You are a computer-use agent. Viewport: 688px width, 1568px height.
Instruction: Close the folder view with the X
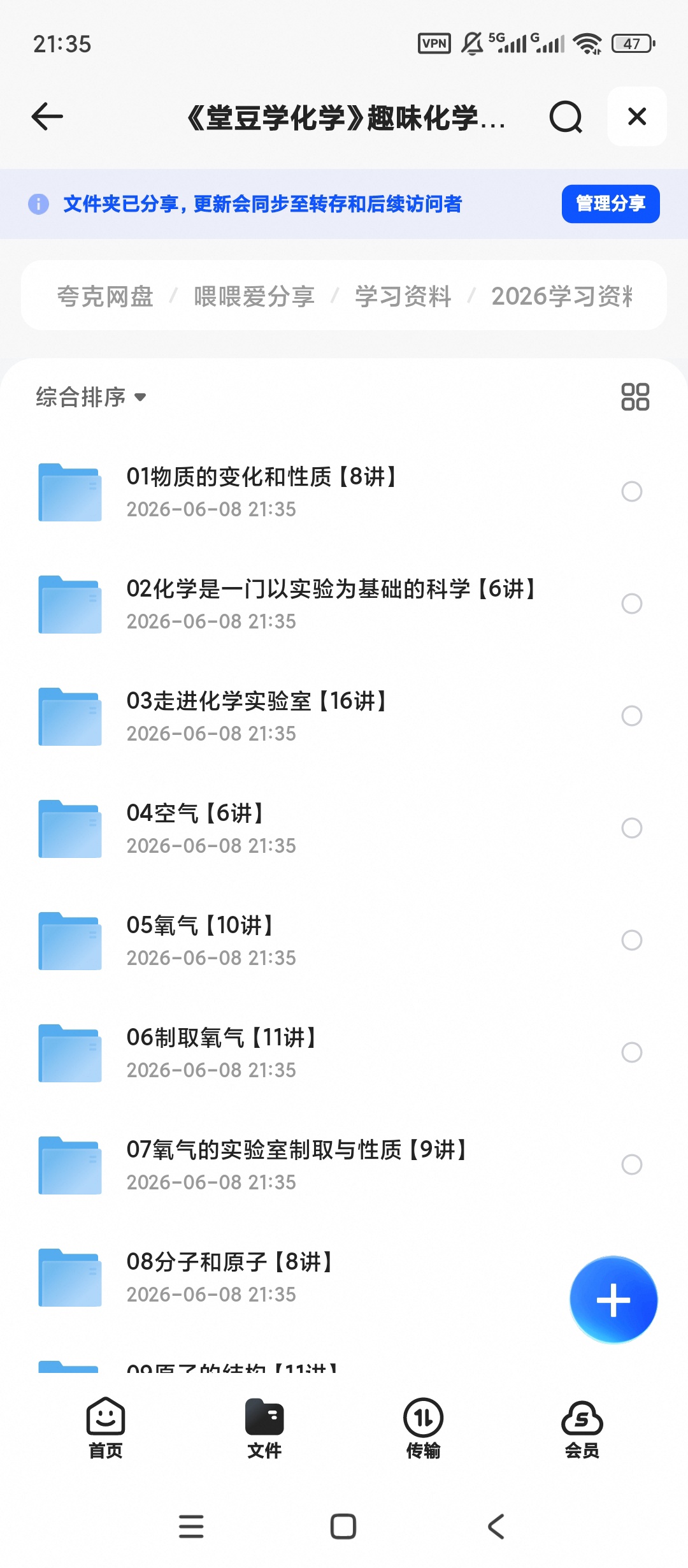[x=637, y=117]
